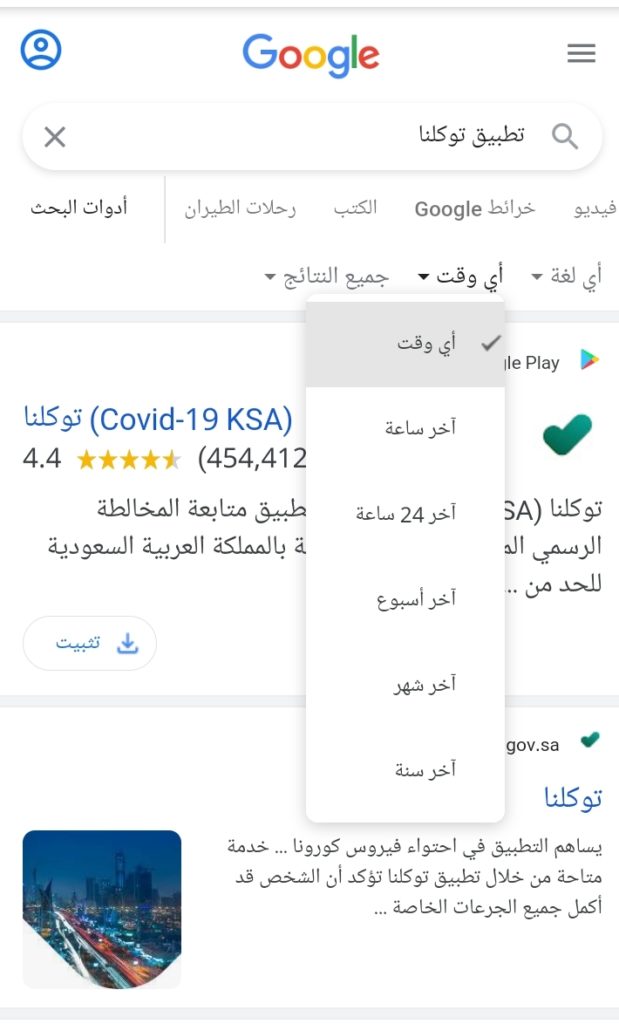
Task: Open أدوات البحث search tools
Action: (x=79, y=208)
